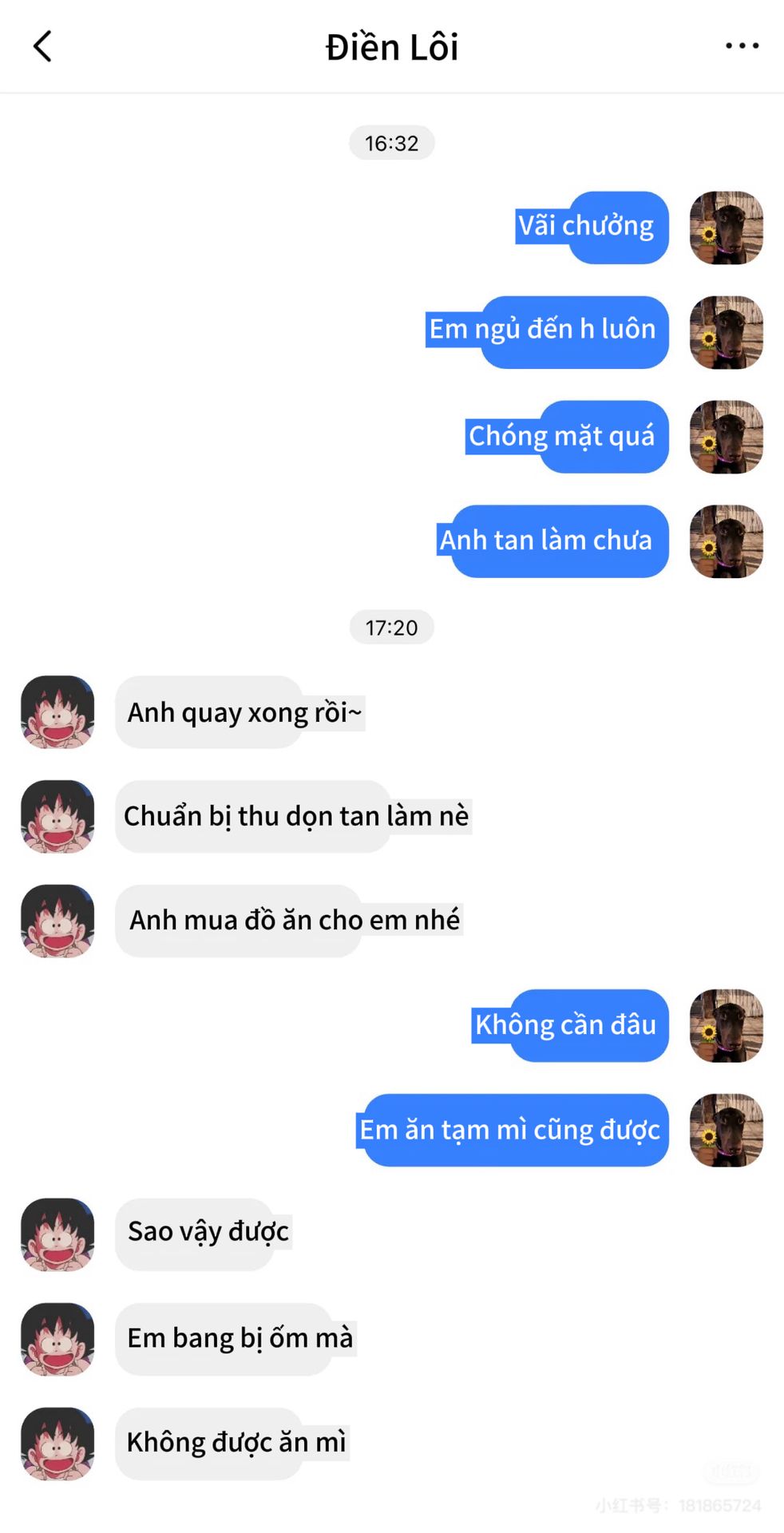The height and width of the screenshot is (1533, 784).
Task: Open the three-dot overflow menu
Action: pyautogui.click(x=742, y=46)
